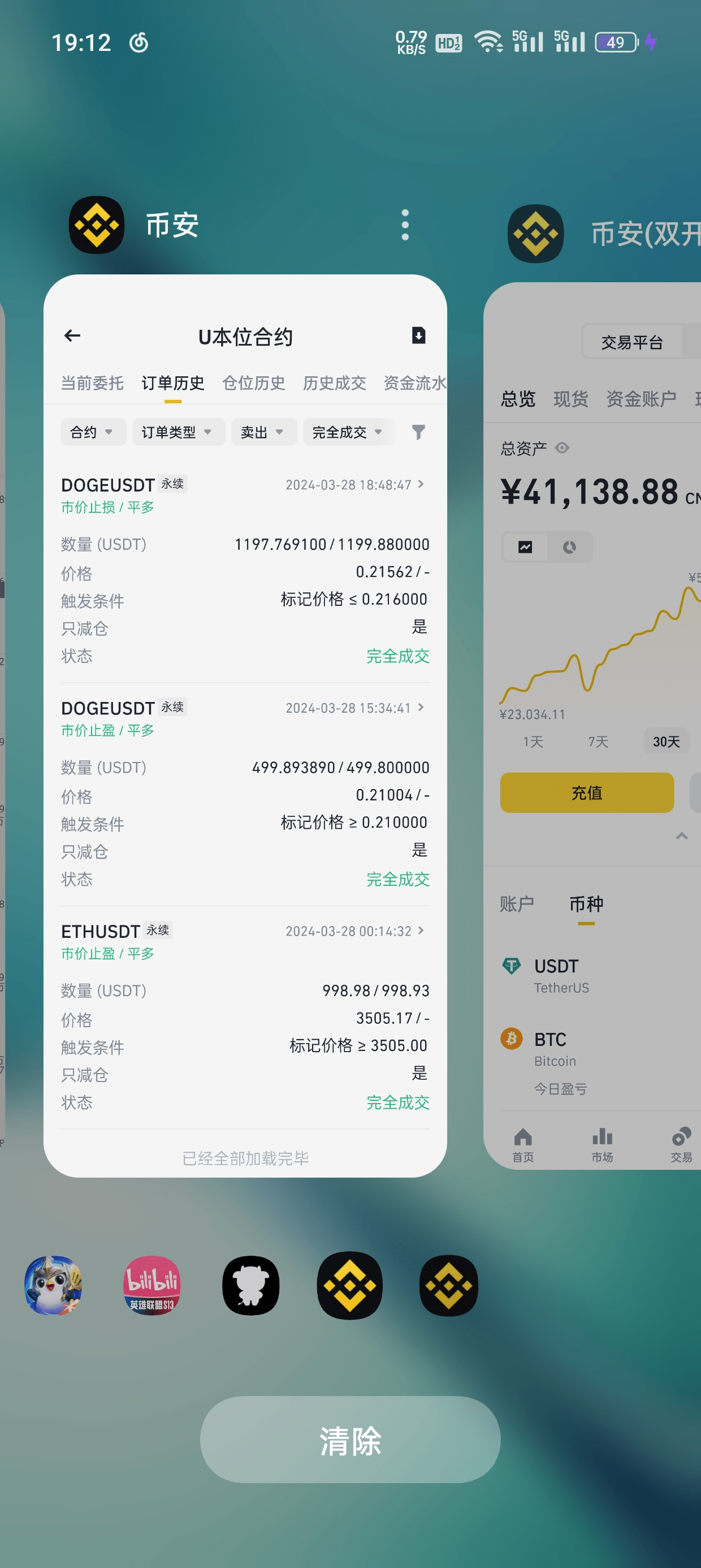Select the black icon with white mascot
The height and width of the screenshot is (1568, 701).
tap(250, 1286)
